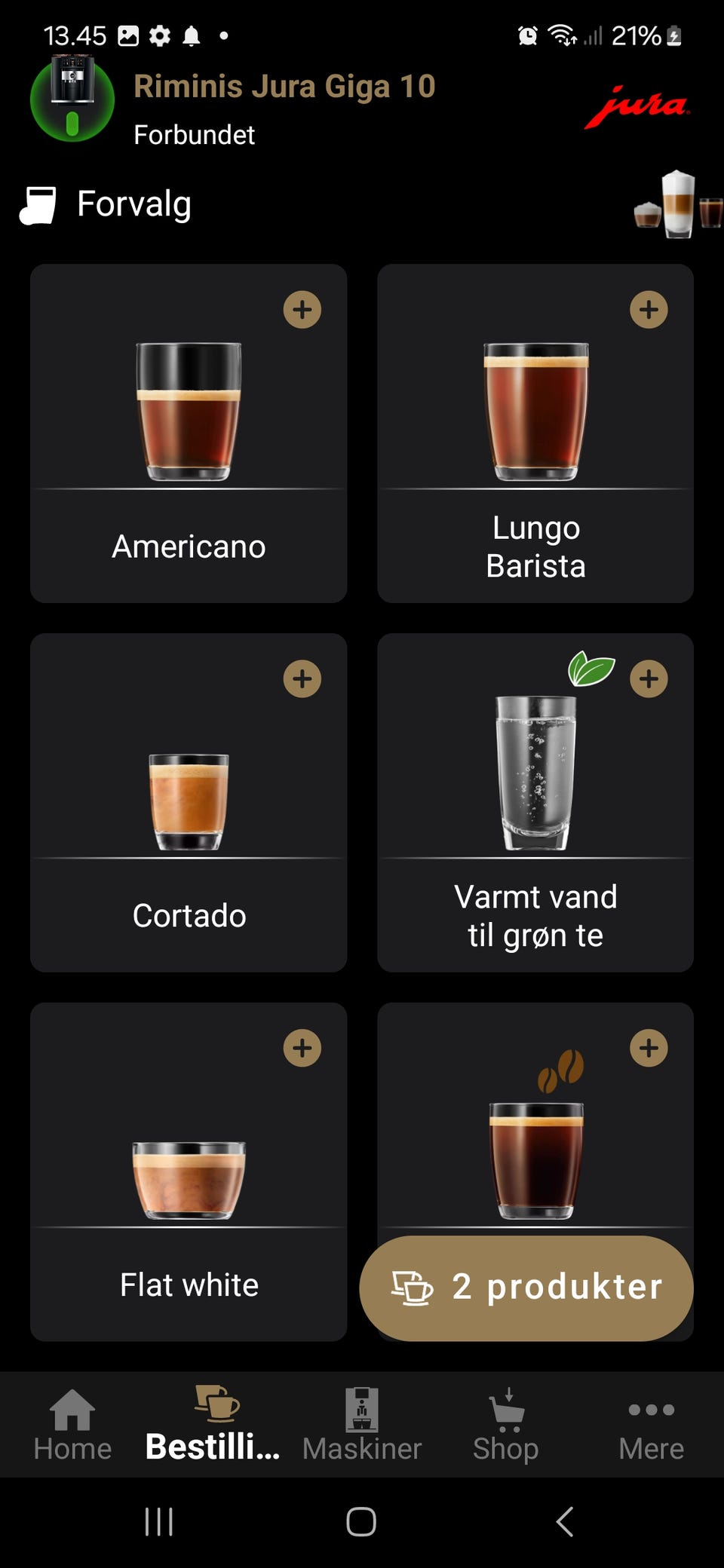Show the Mere menu

point(651,1425)
